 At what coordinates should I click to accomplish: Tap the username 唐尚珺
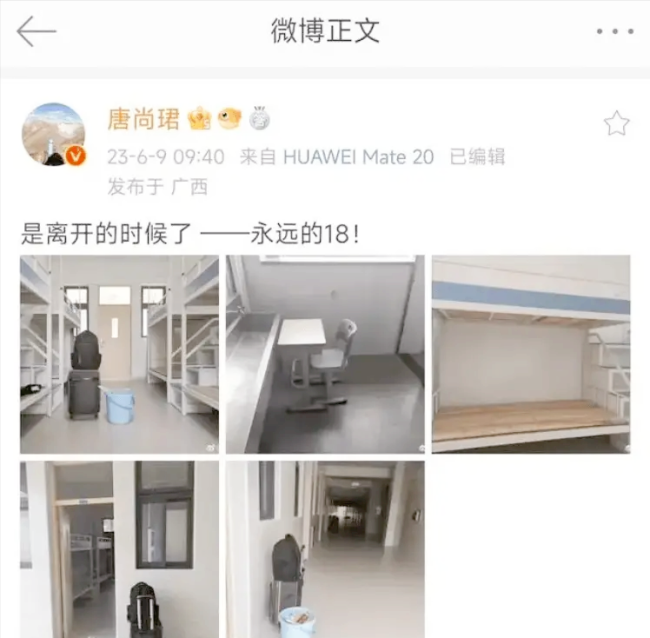coord(144,119)
